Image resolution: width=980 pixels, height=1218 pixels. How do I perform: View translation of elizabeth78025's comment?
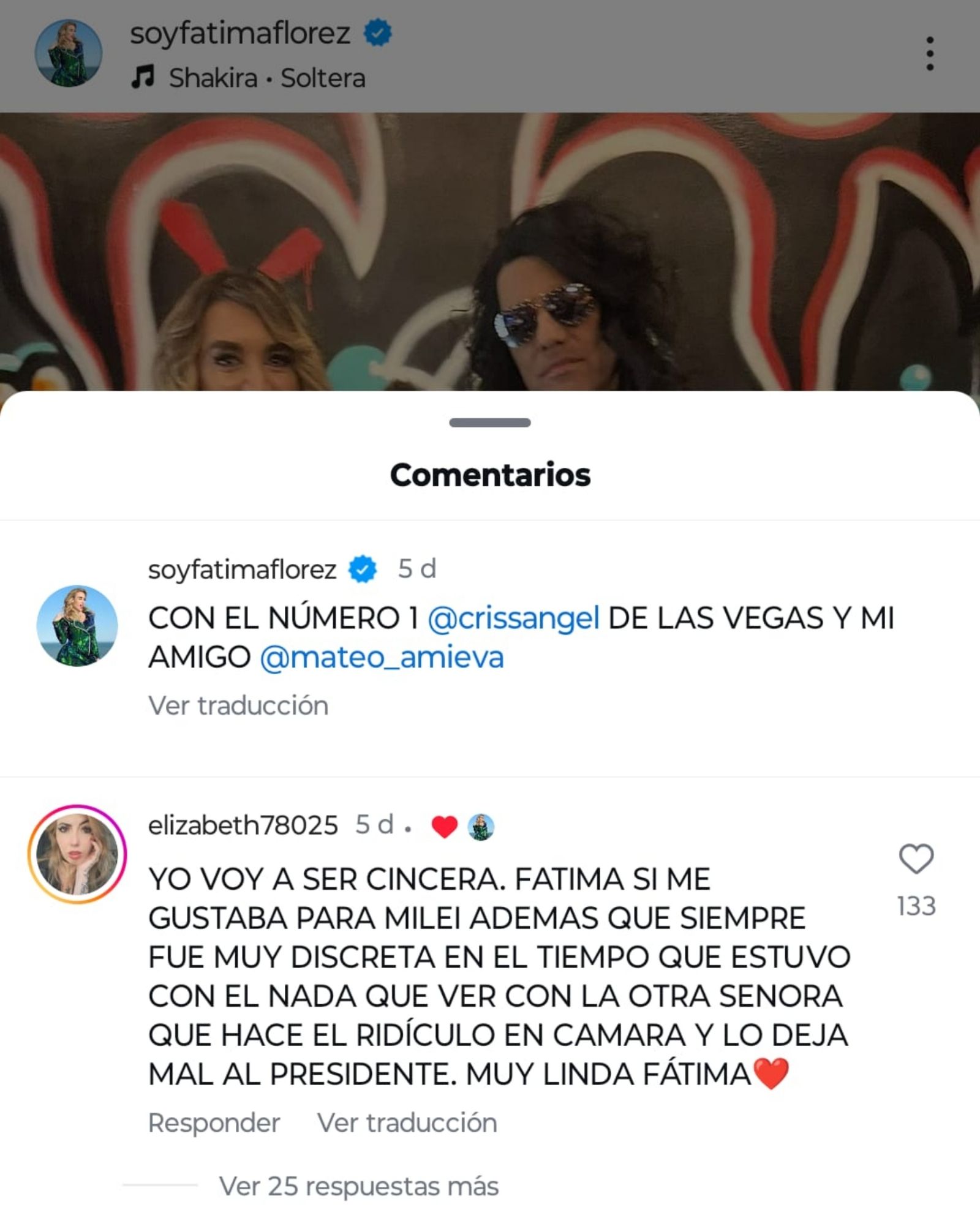(x=407, y=1123)
